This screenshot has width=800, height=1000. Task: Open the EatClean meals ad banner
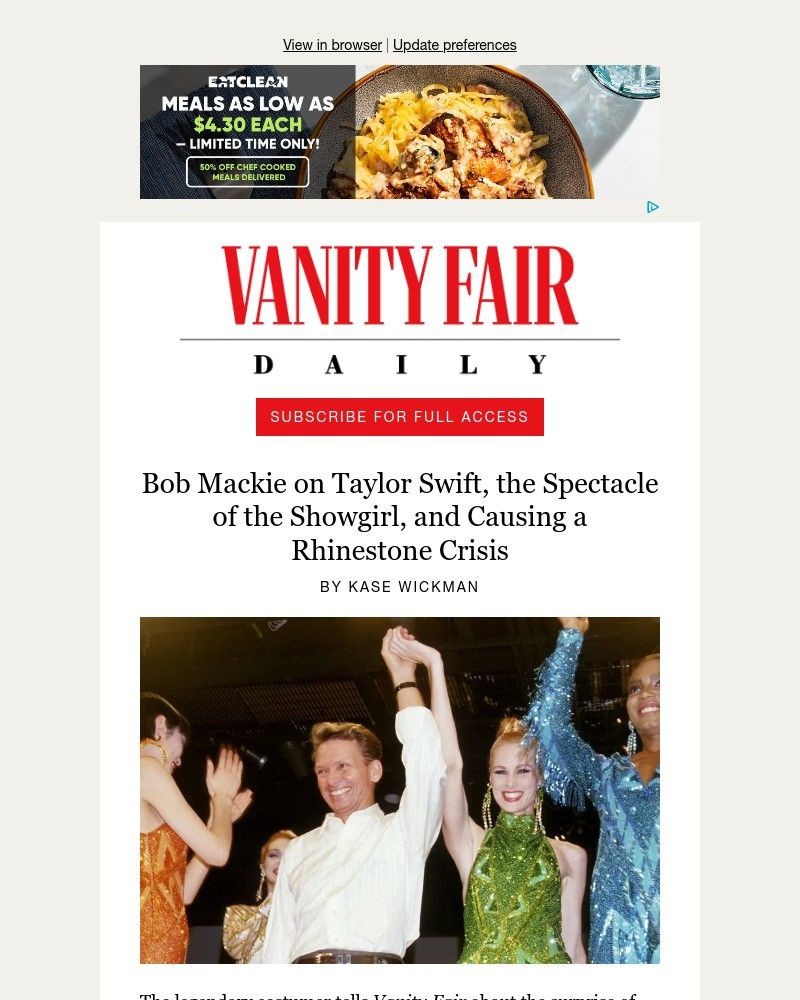tap(400, 132)
